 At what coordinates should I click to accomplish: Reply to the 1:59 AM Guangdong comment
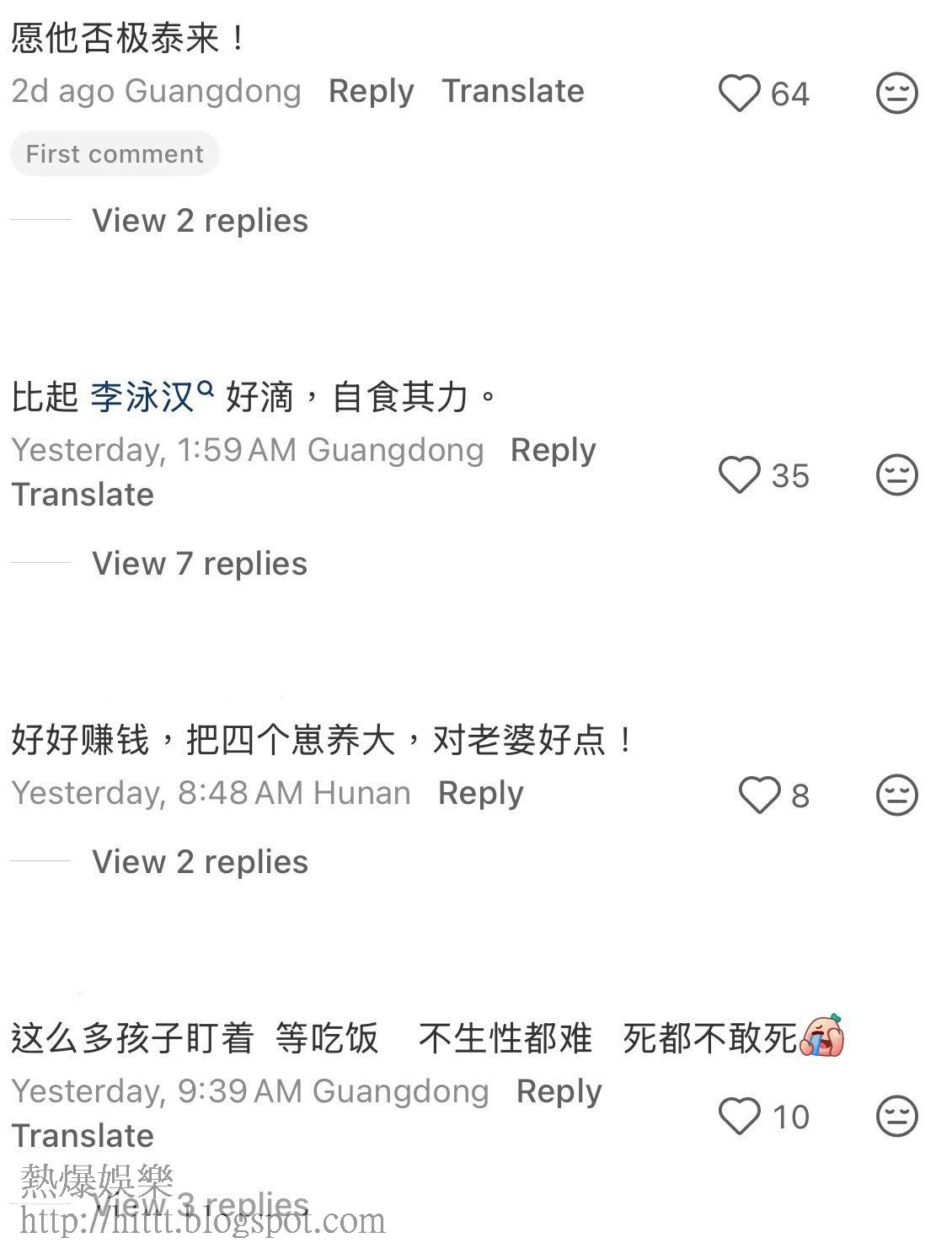[x=553, y=450]
